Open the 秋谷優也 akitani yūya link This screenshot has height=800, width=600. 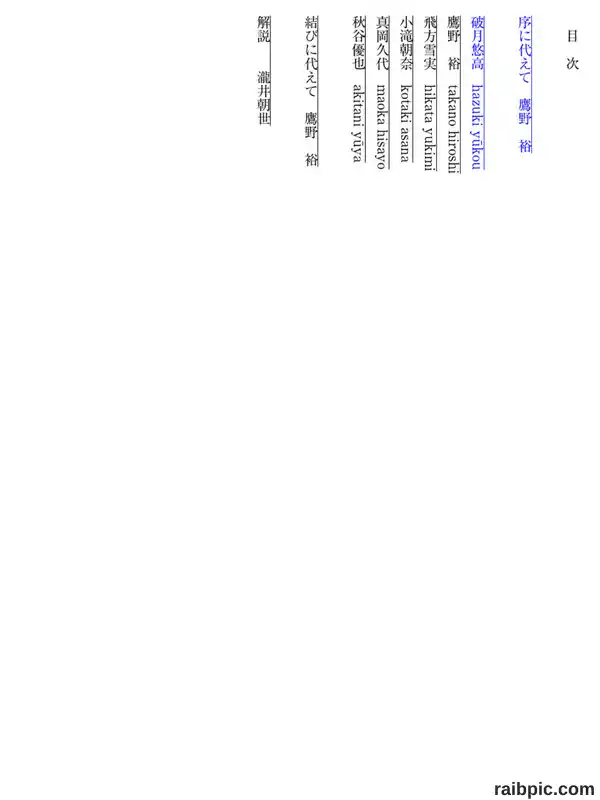(359, 89)
